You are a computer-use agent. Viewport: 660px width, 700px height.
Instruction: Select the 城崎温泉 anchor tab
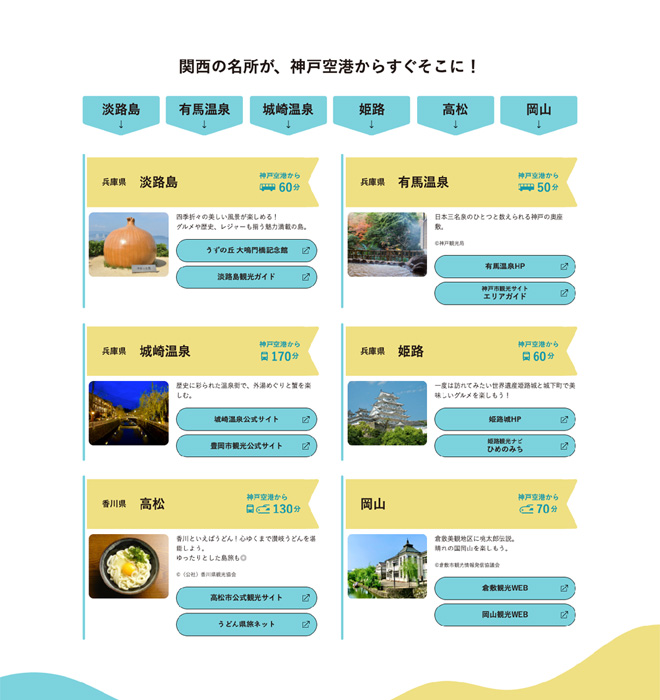coord(288,114)
